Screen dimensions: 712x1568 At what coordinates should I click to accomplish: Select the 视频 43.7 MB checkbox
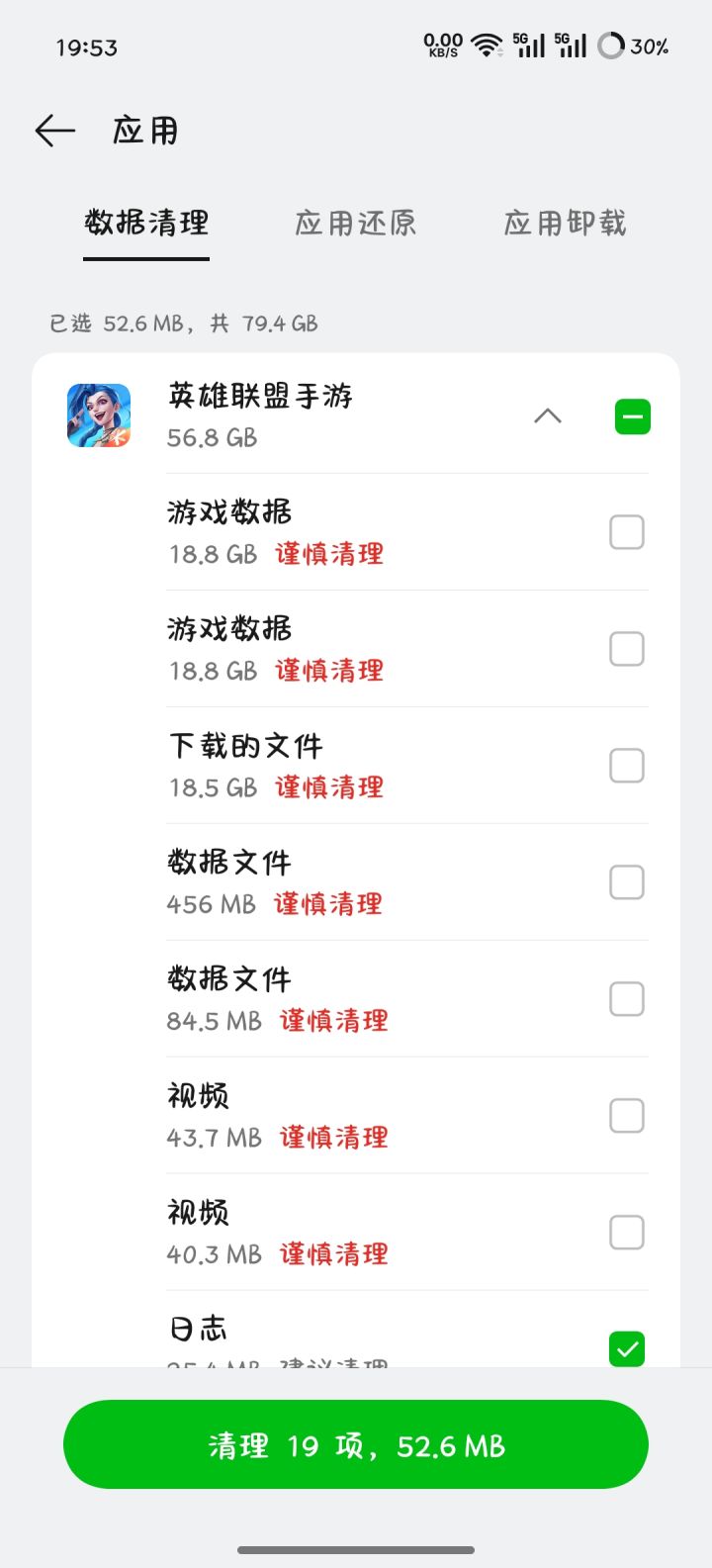click(627, 1116)
